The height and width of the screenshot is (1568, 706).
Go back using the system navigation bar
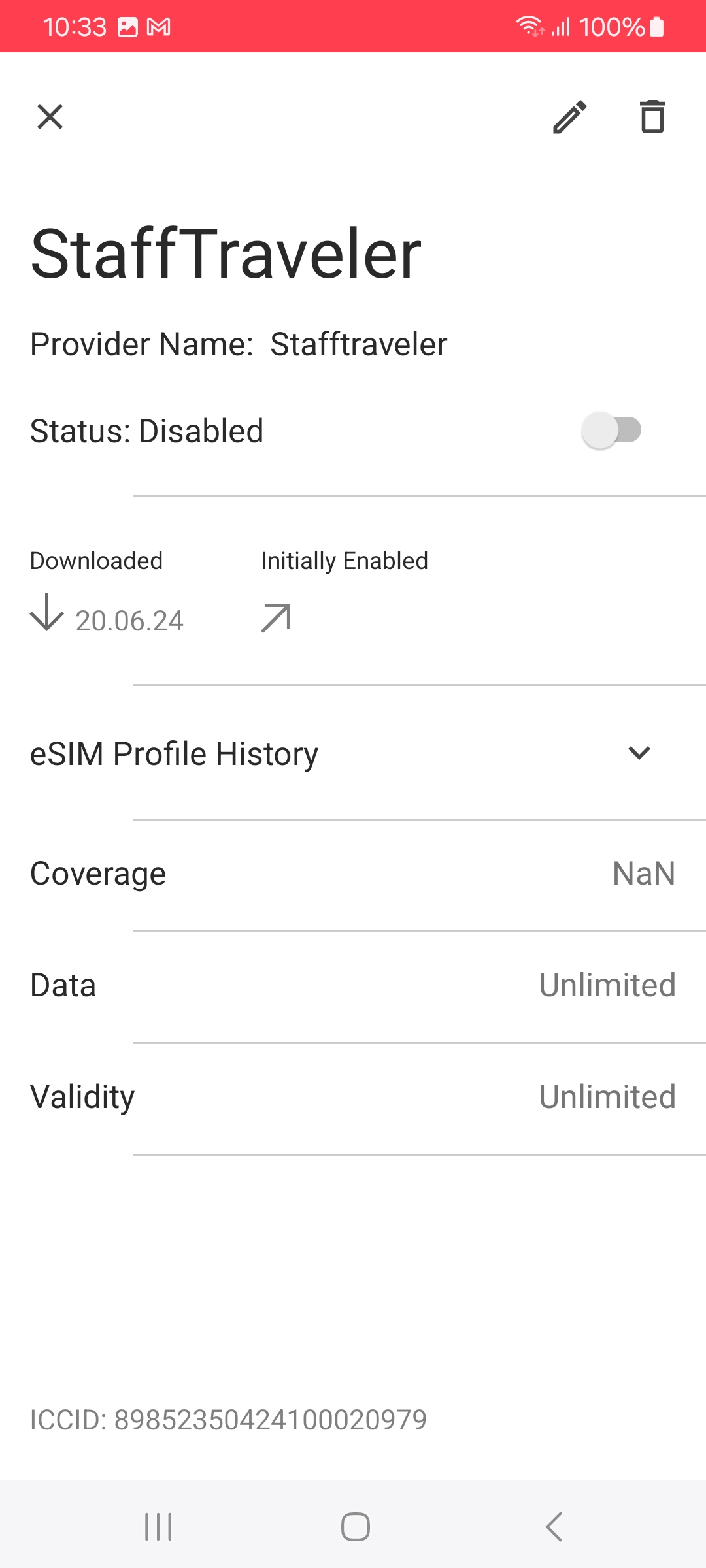pyautogui.click(x=554, y=1527)
